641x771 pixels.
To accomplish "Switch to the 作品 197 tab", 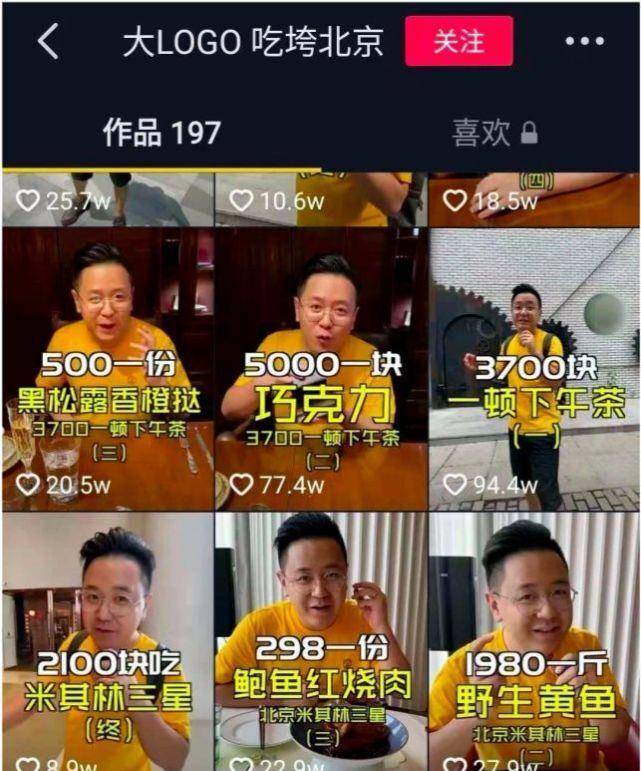I will (161, 132).
